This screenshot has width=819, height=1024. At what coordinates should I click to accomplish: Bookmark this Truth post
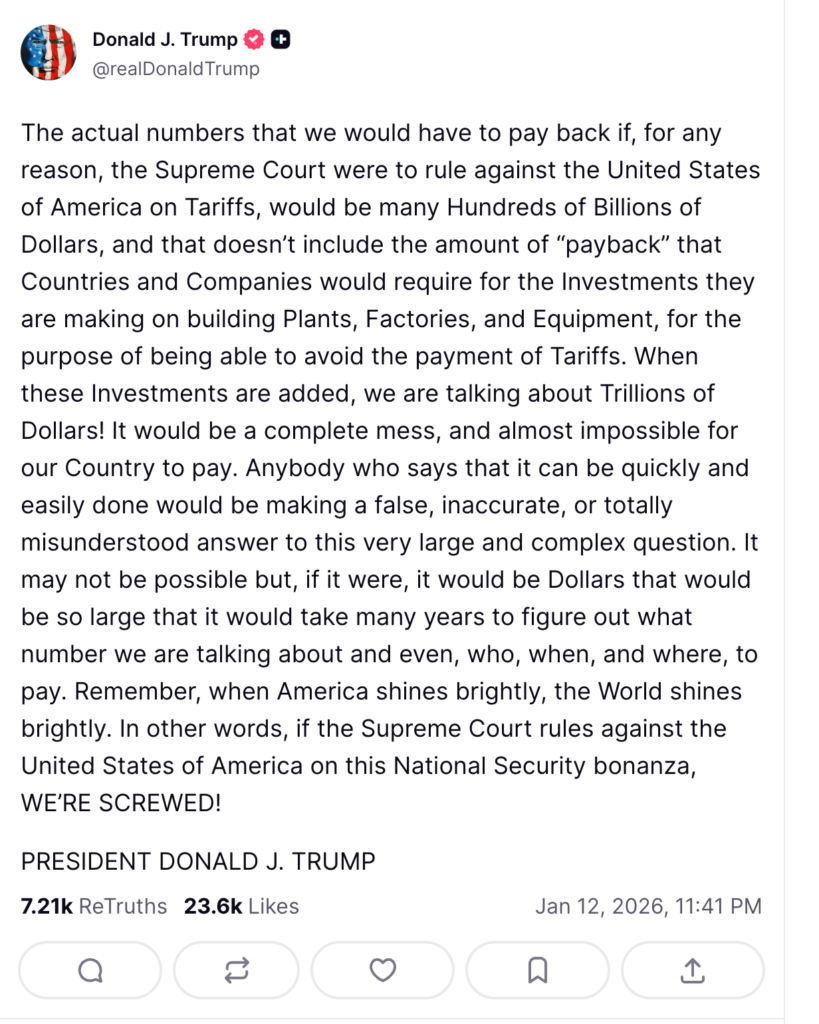(x=537, y=969)
